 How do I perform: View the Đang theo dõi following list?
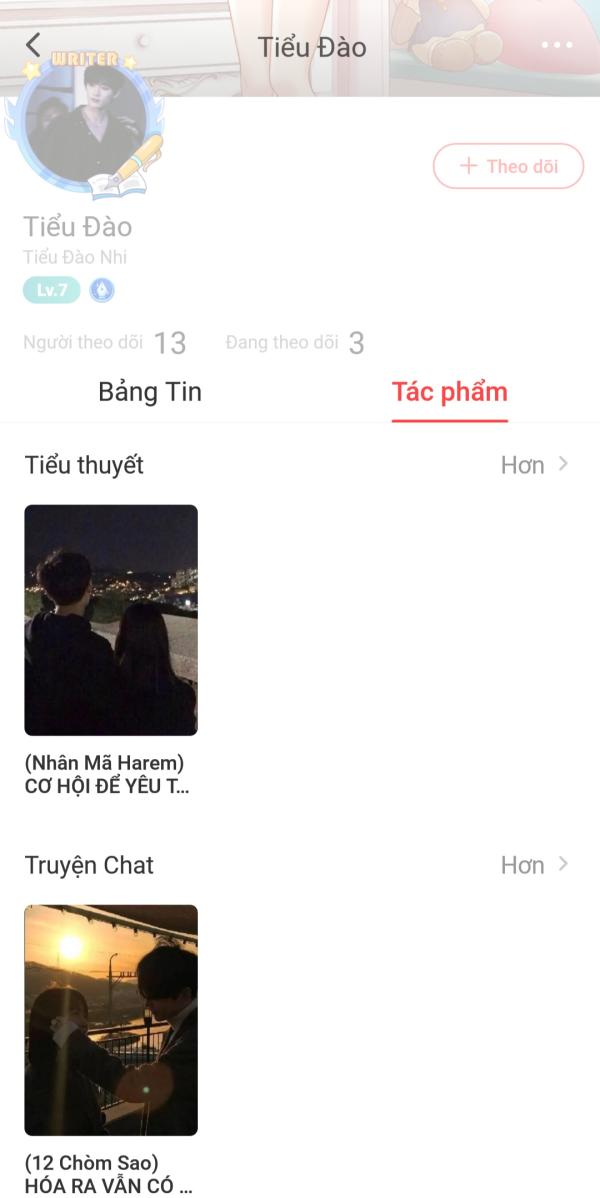point(294,343)
